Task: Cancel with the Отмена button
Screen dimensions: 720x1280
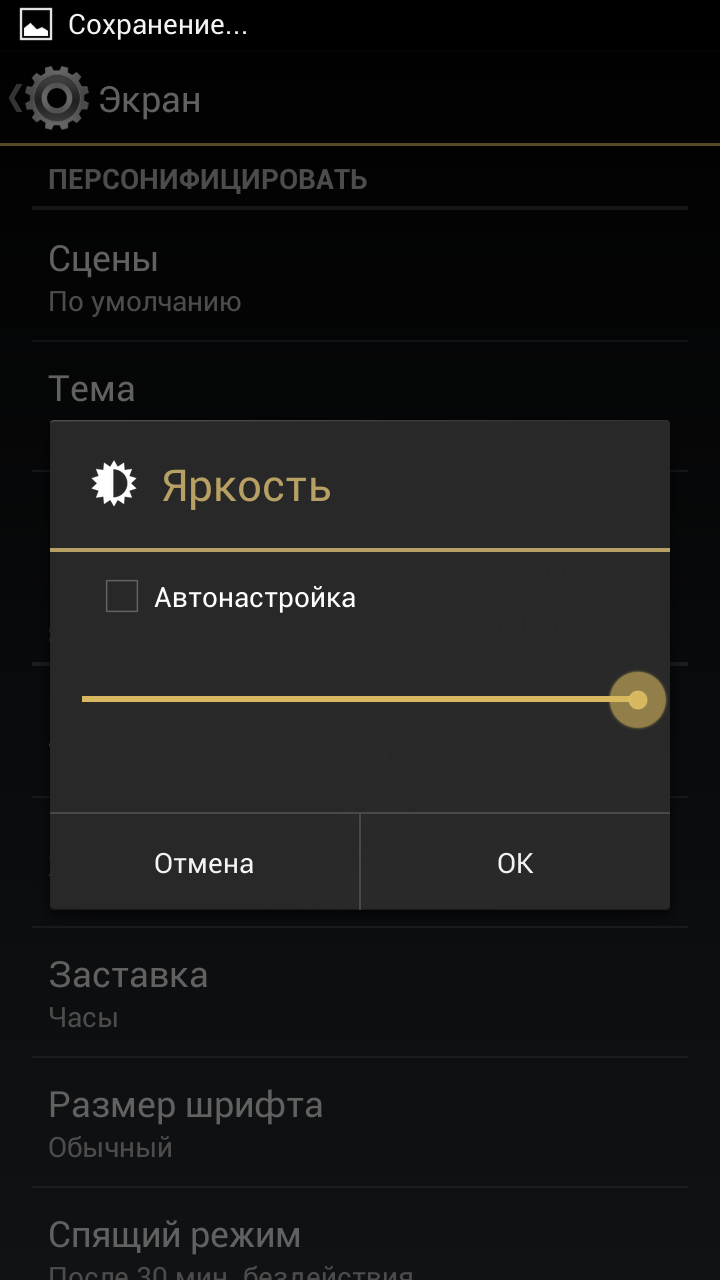Action: point(204,863)
